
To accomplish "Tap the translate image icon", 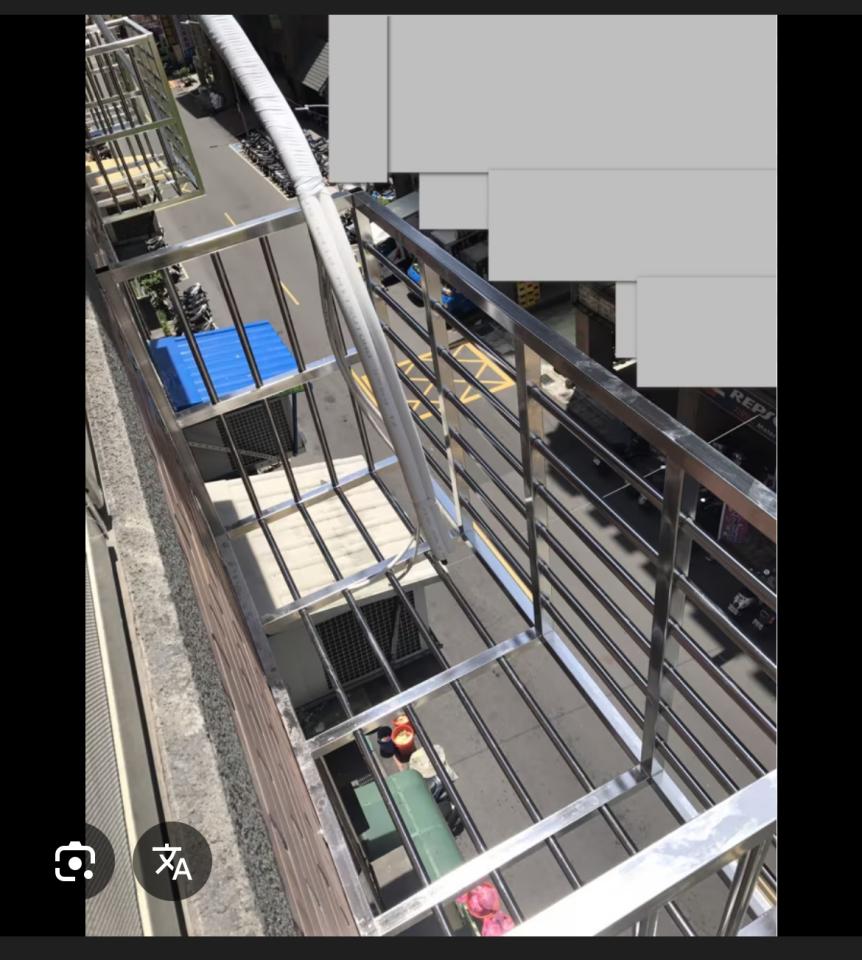I will [172, 861].
